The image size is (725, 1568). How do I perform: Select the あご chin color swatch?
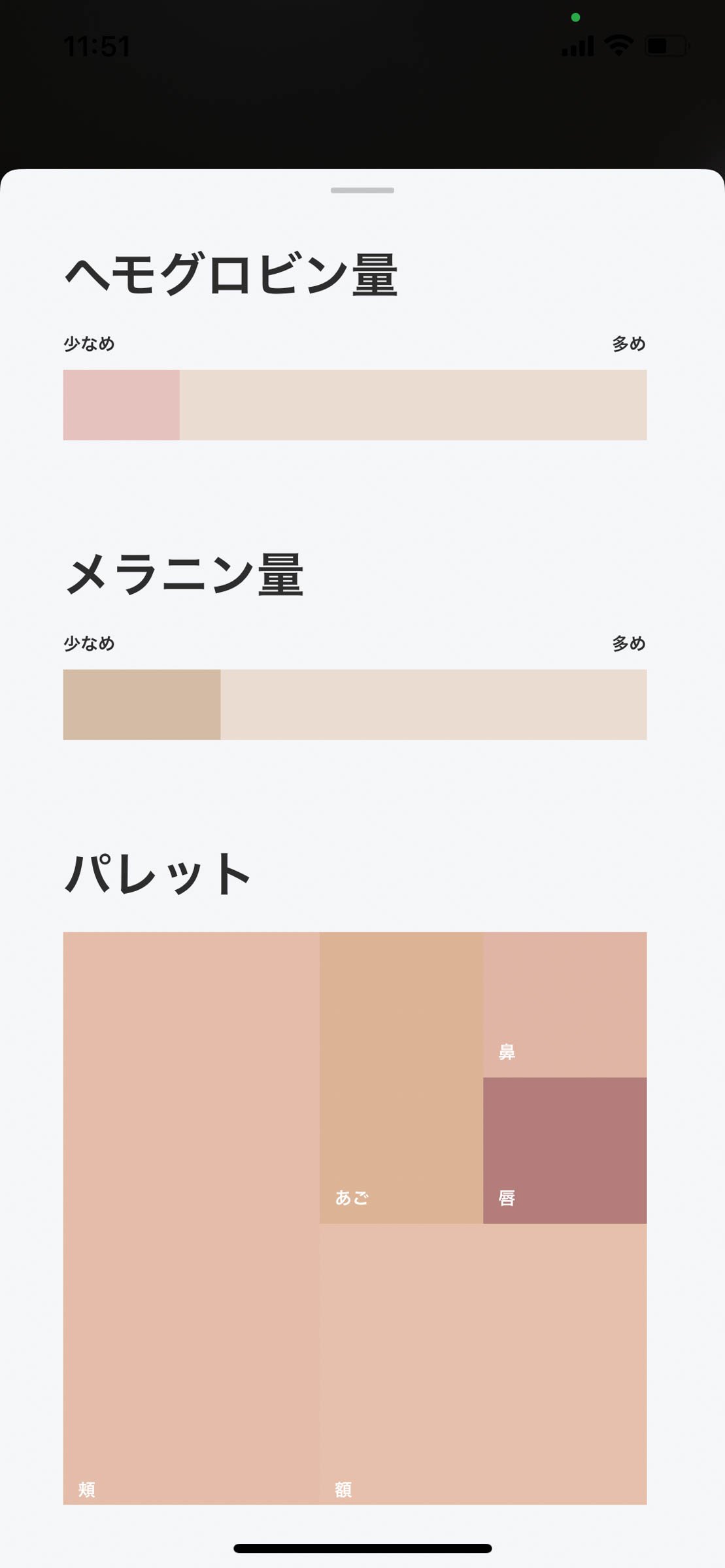401,1077
